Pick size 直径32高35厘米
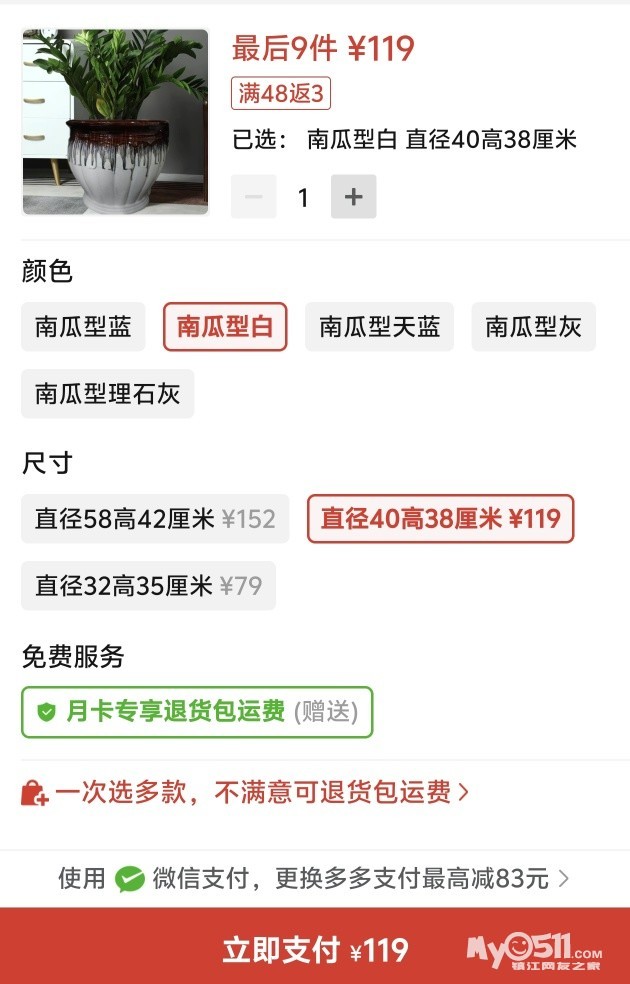 [148, 585]
